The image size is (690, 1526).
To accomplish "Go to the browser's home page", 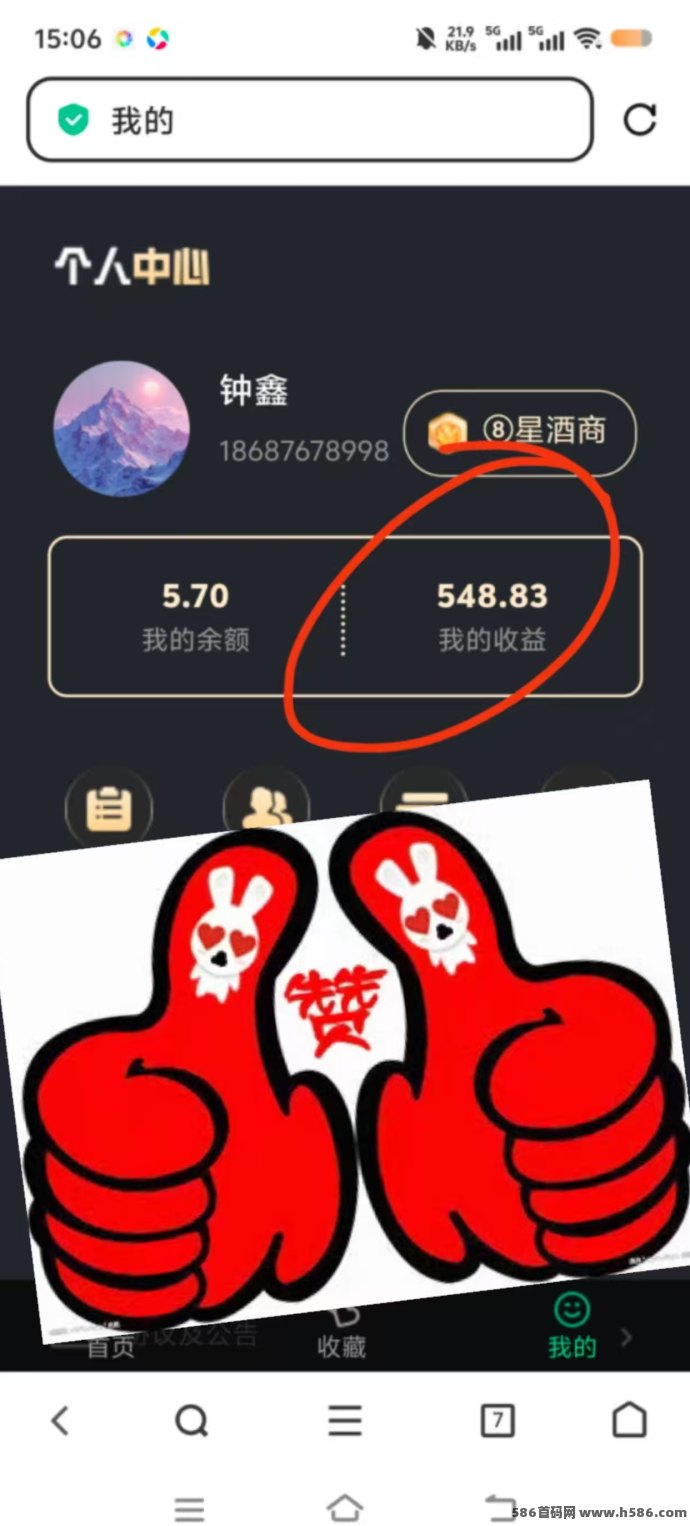I will point(629,1420).
